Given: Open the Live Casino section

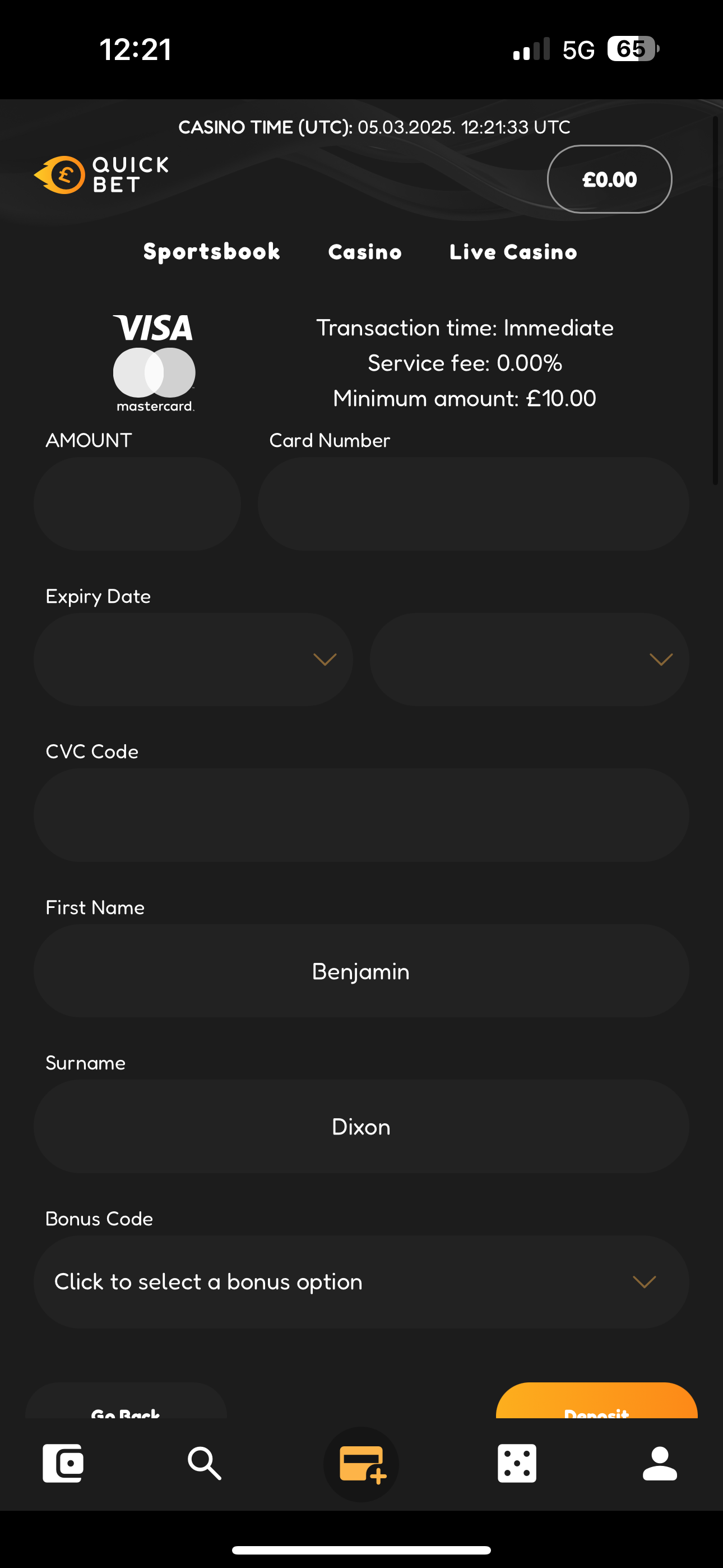Looking at the screenshot, I should point(513,252).
